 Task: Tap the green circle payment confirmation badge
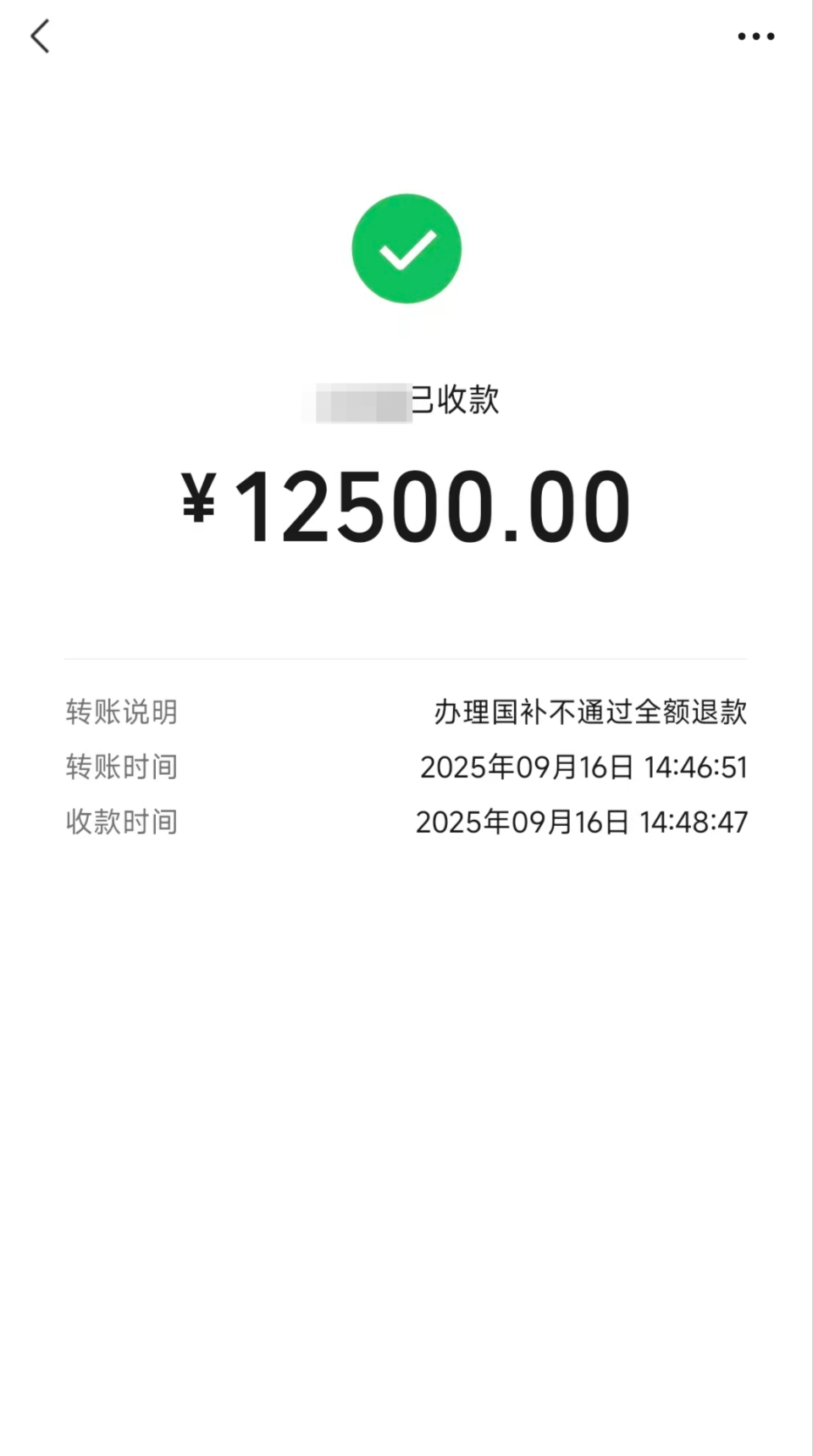click(406, 247)
